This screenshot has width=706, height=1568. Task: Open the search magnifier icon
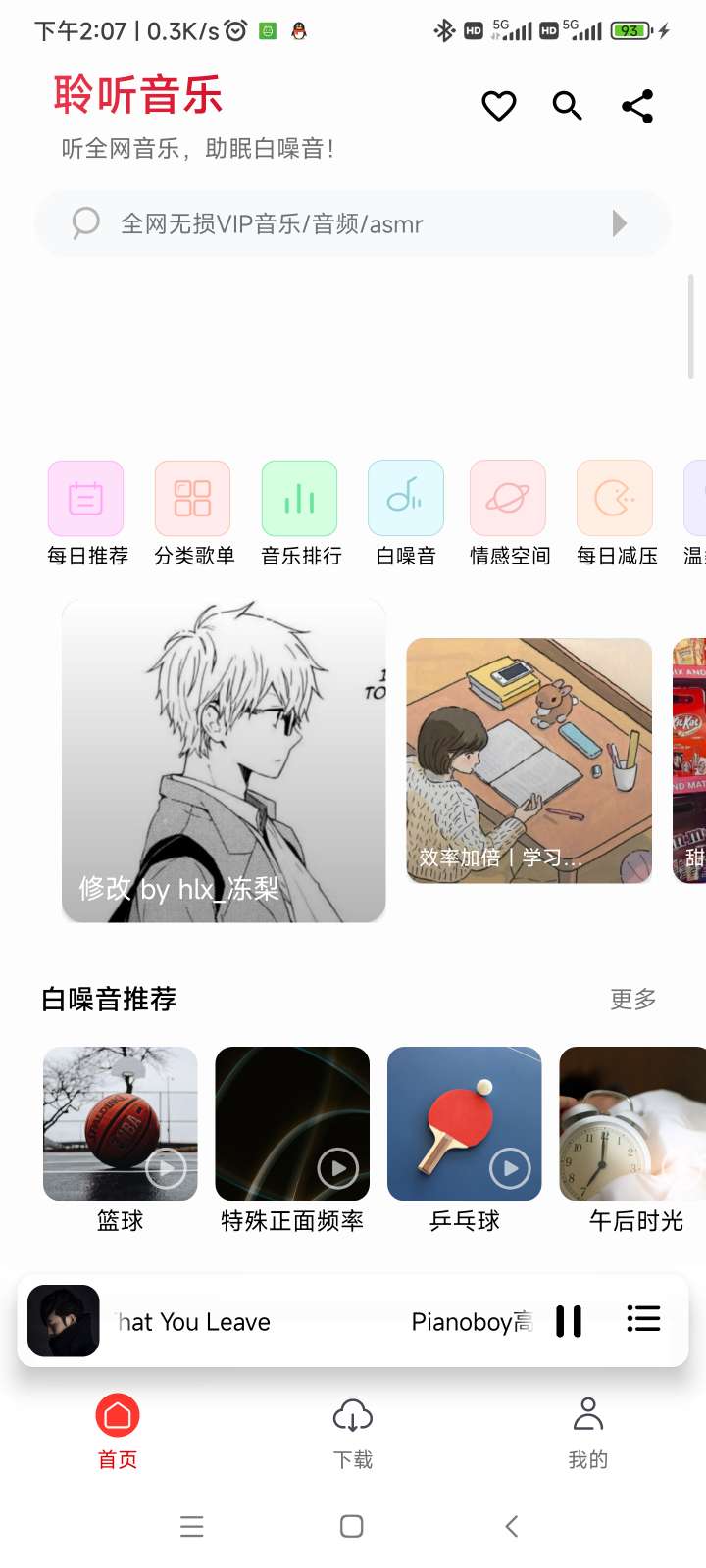coord(568,106)
